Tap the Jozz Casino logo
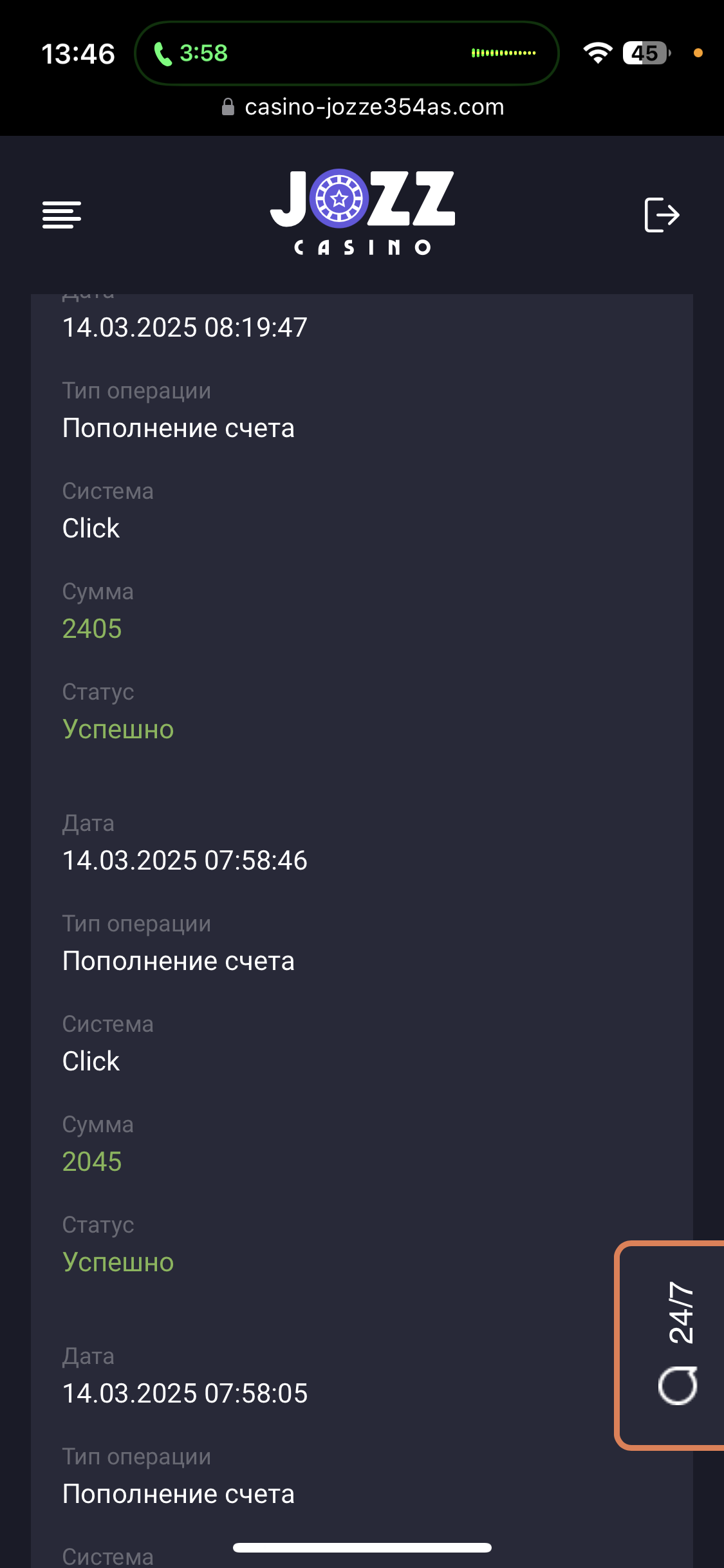This screenshot has width=724, height=1568. coord(362,212)
